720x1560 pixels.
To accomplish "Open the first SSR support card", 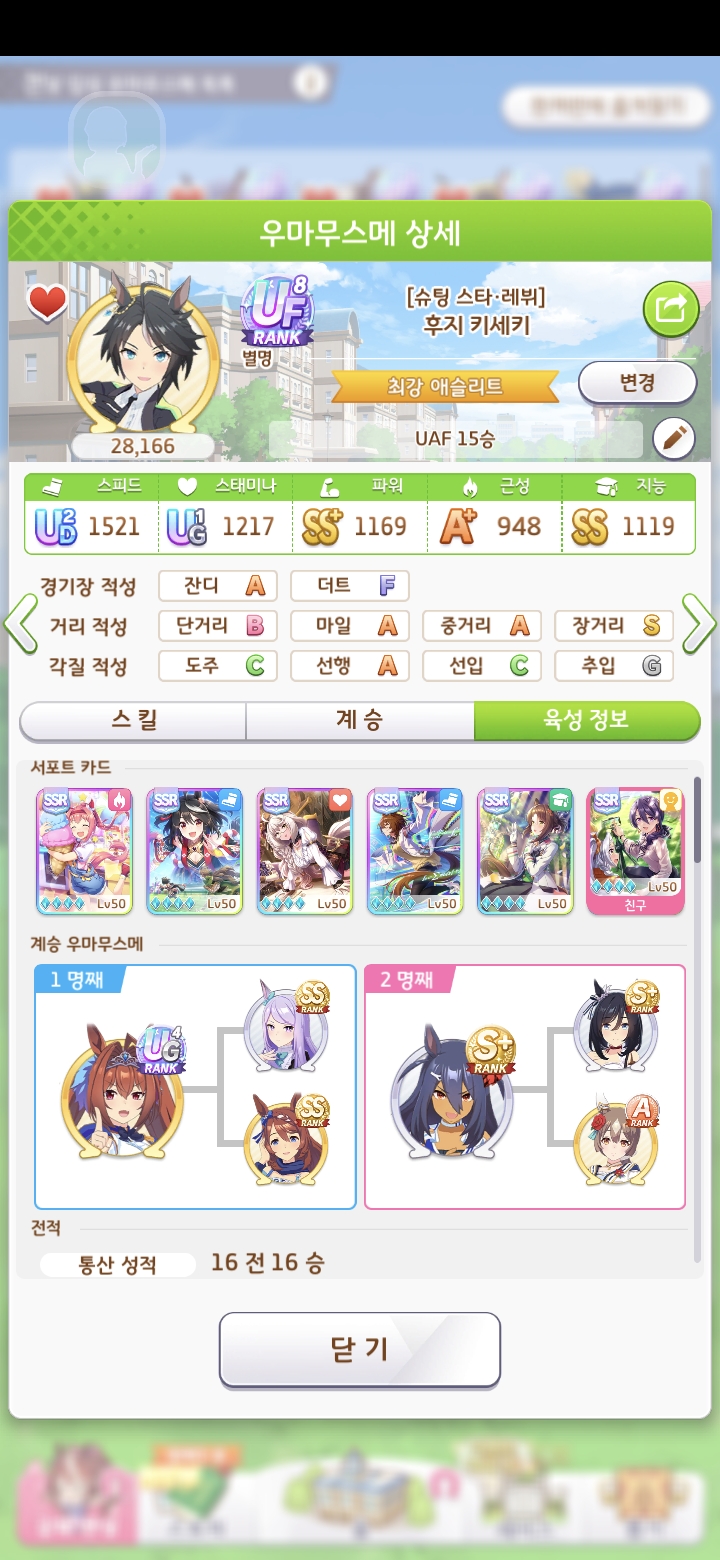I will pos(84,850).
